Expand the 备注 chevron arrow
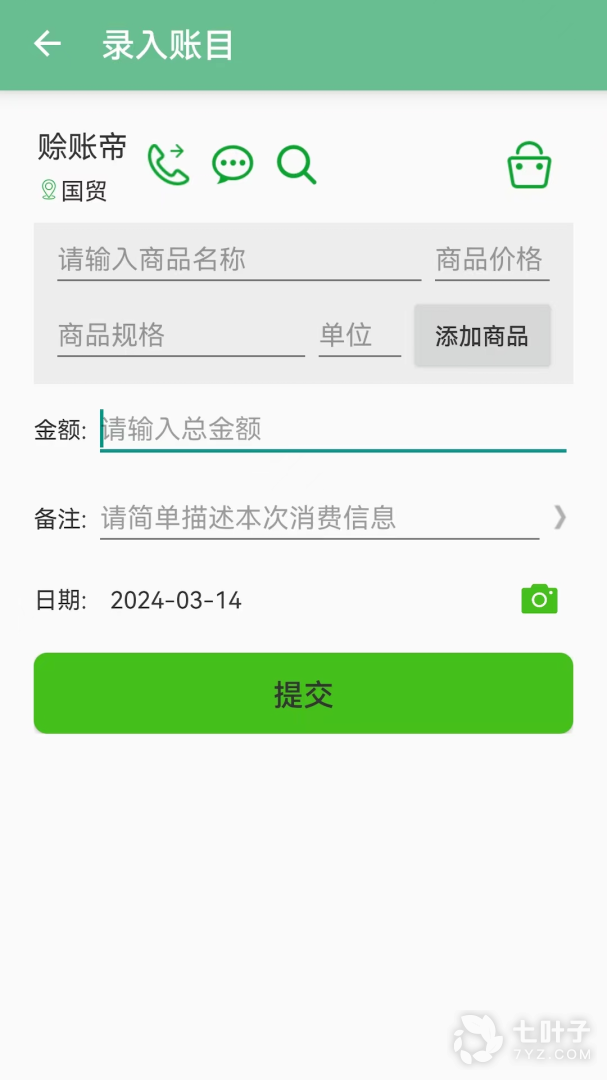This screenshot has width=607, height=1080. [560, 517]
